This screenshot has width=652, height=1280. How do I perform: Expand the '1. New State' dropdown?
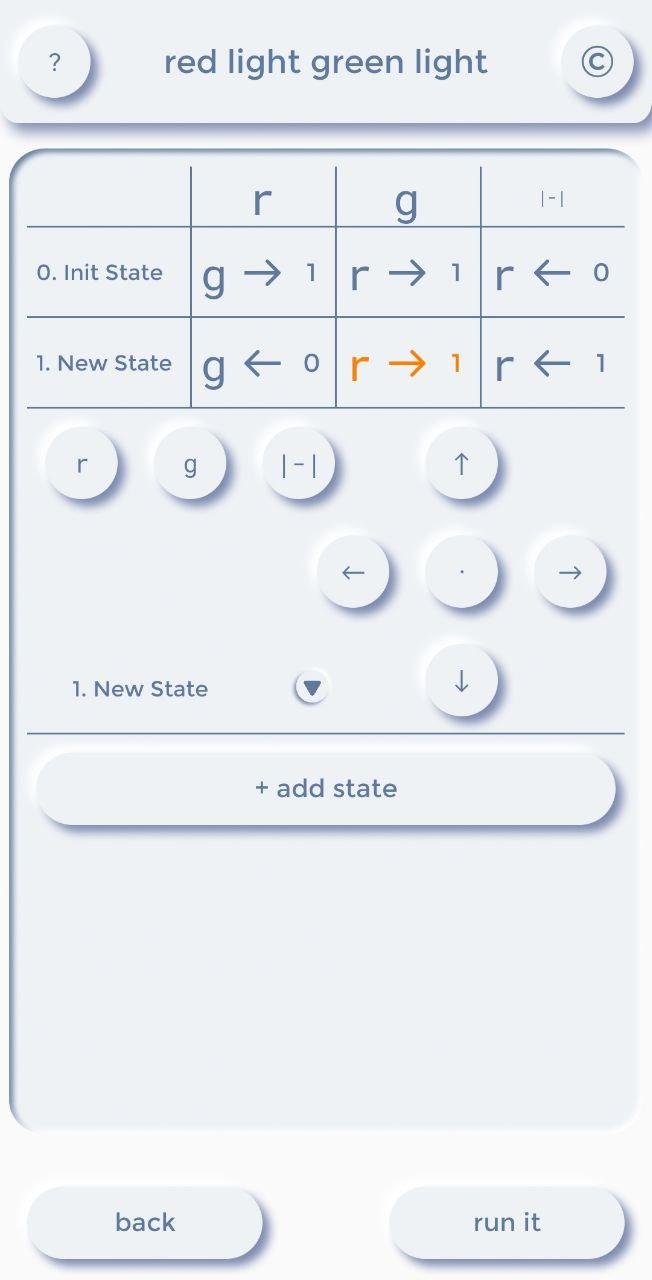312,688
